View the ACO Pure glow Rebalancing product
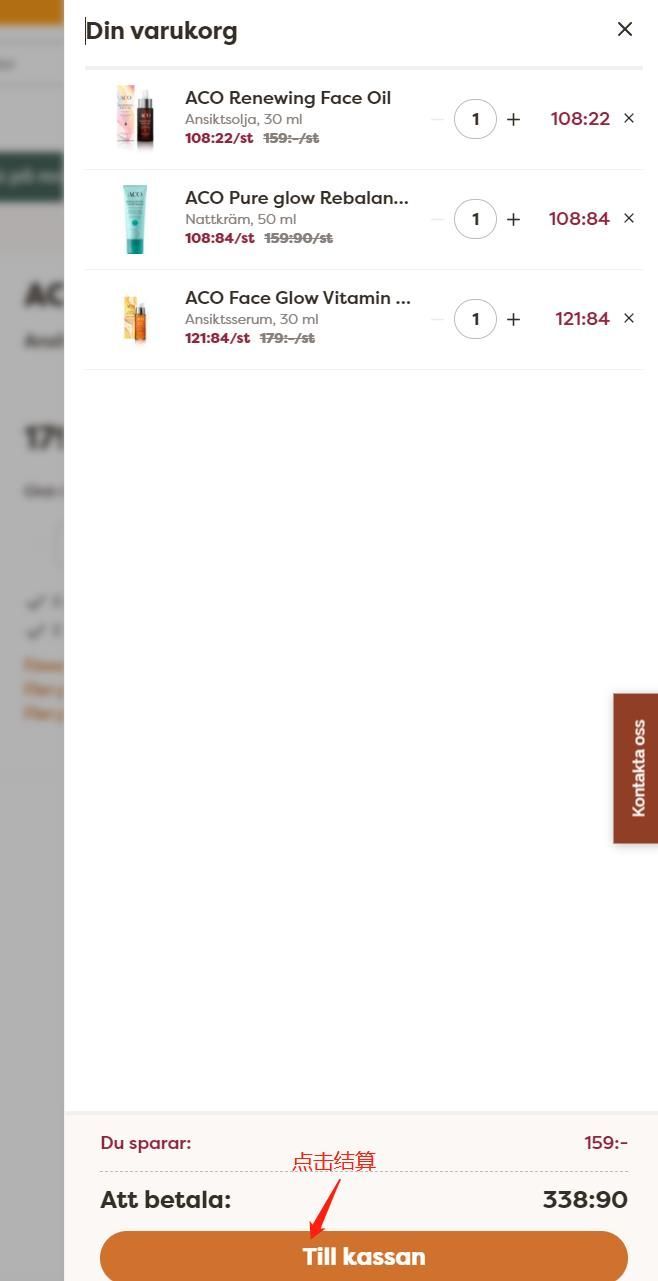658x1281 pixels. 296,198
